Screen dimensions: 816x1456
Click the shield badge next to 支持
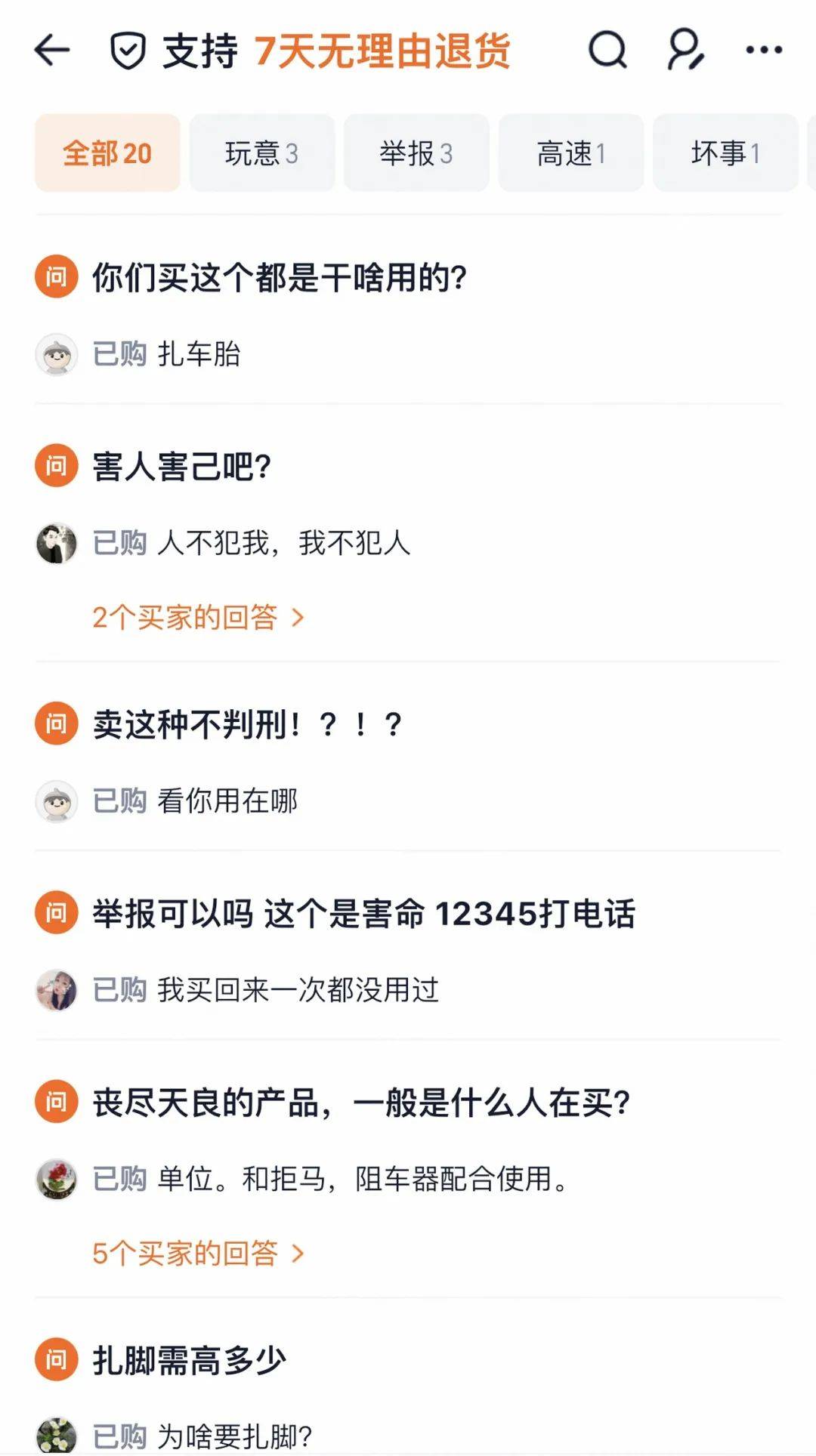pyautogui.click(x=130, y=50)
